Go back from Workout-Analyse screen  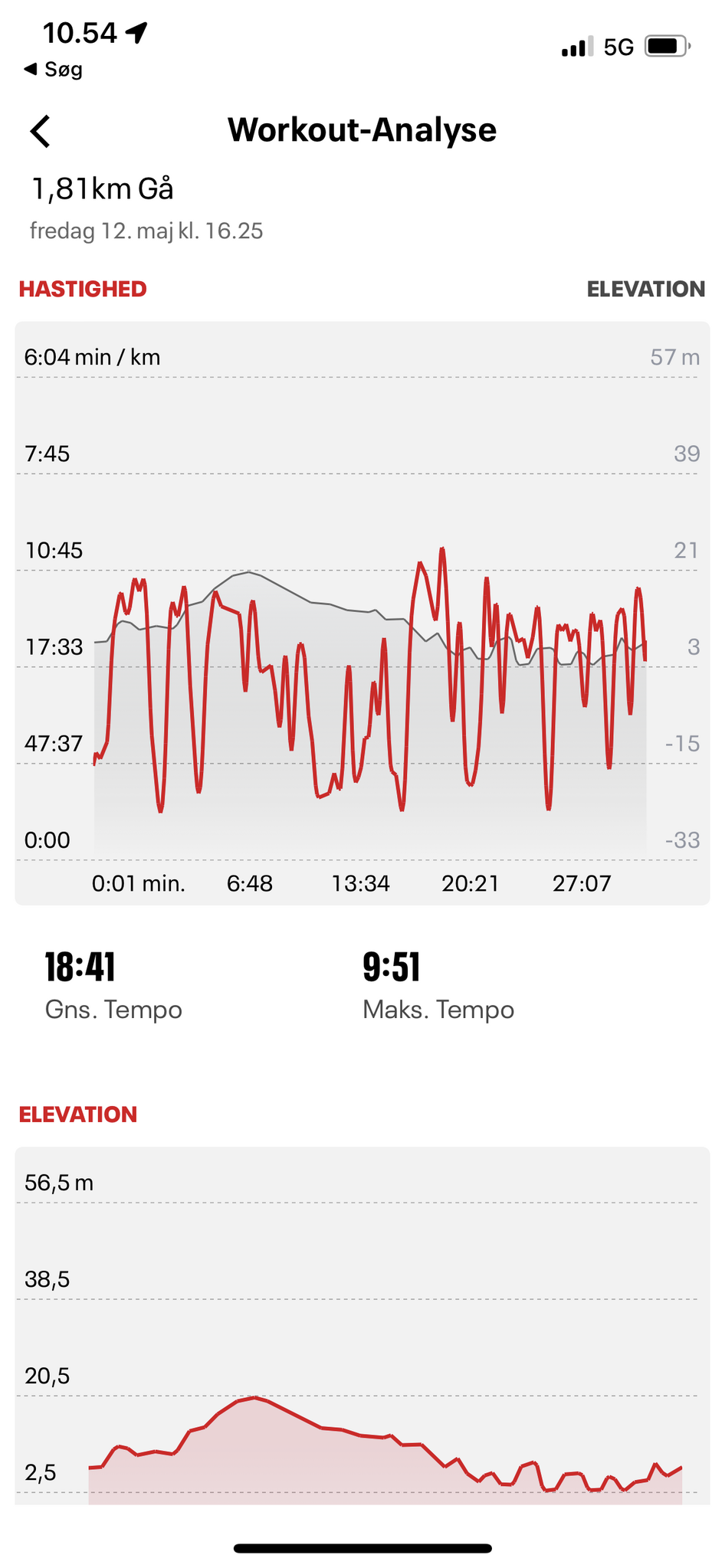click(x=41, y=131)
